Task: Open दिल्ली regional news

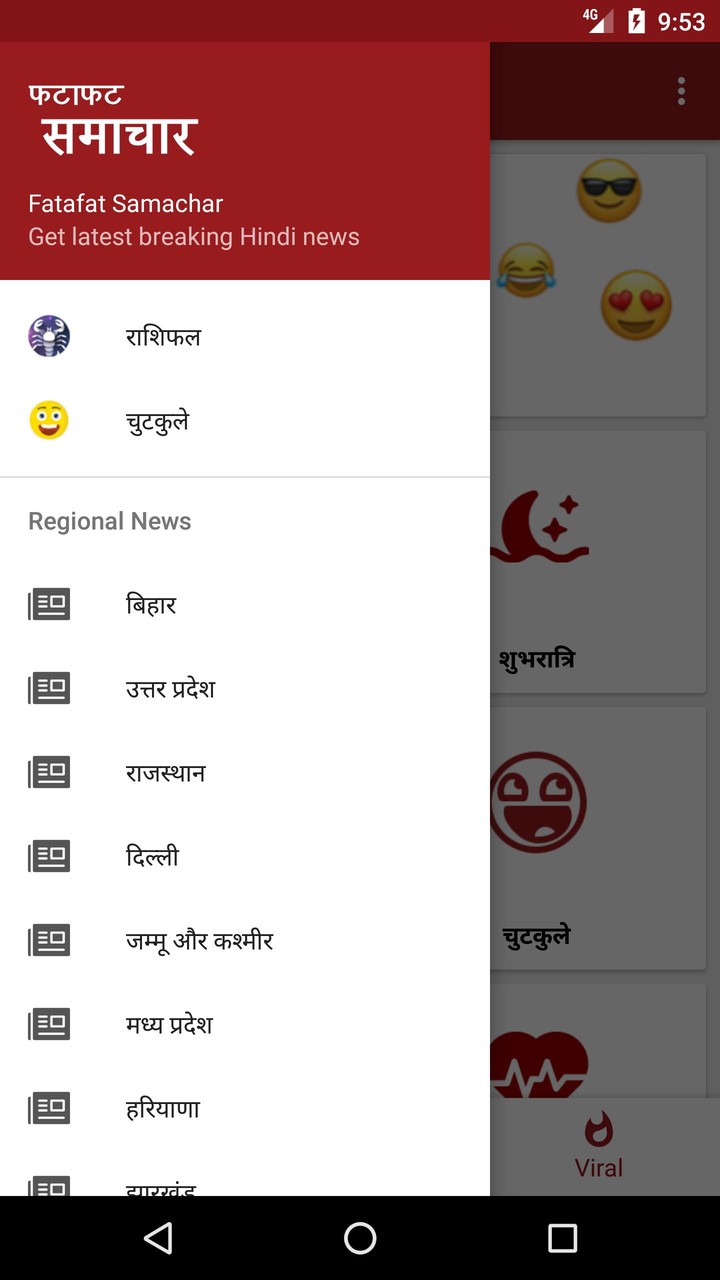Action: click(245, 856)
